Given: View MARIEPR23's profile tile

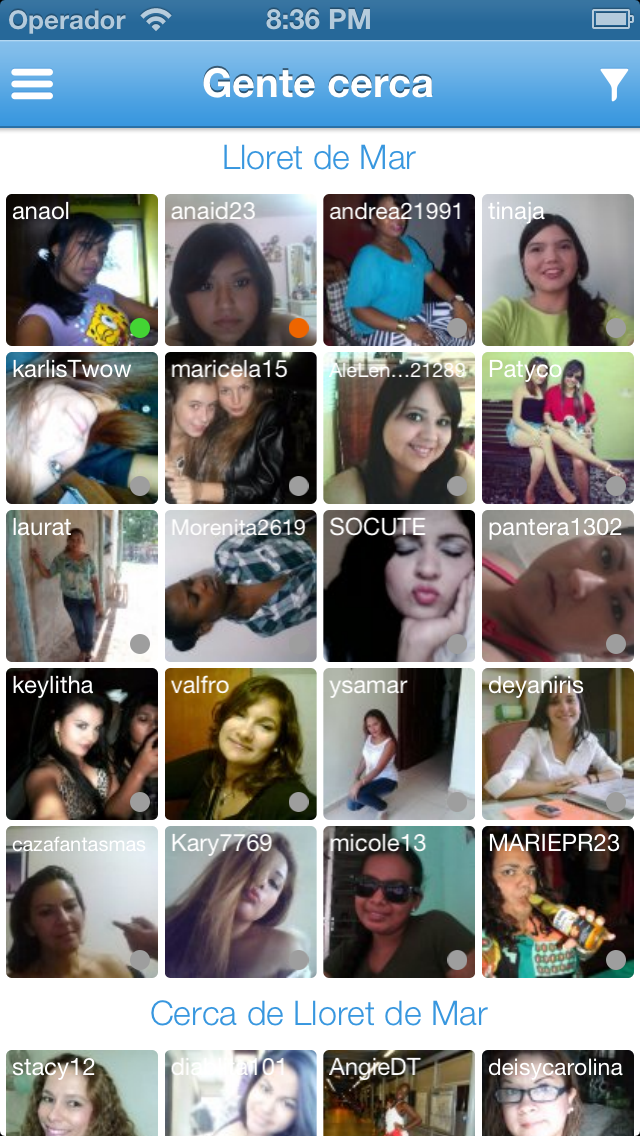Looking at the screenshot, I should coord(558,902).
